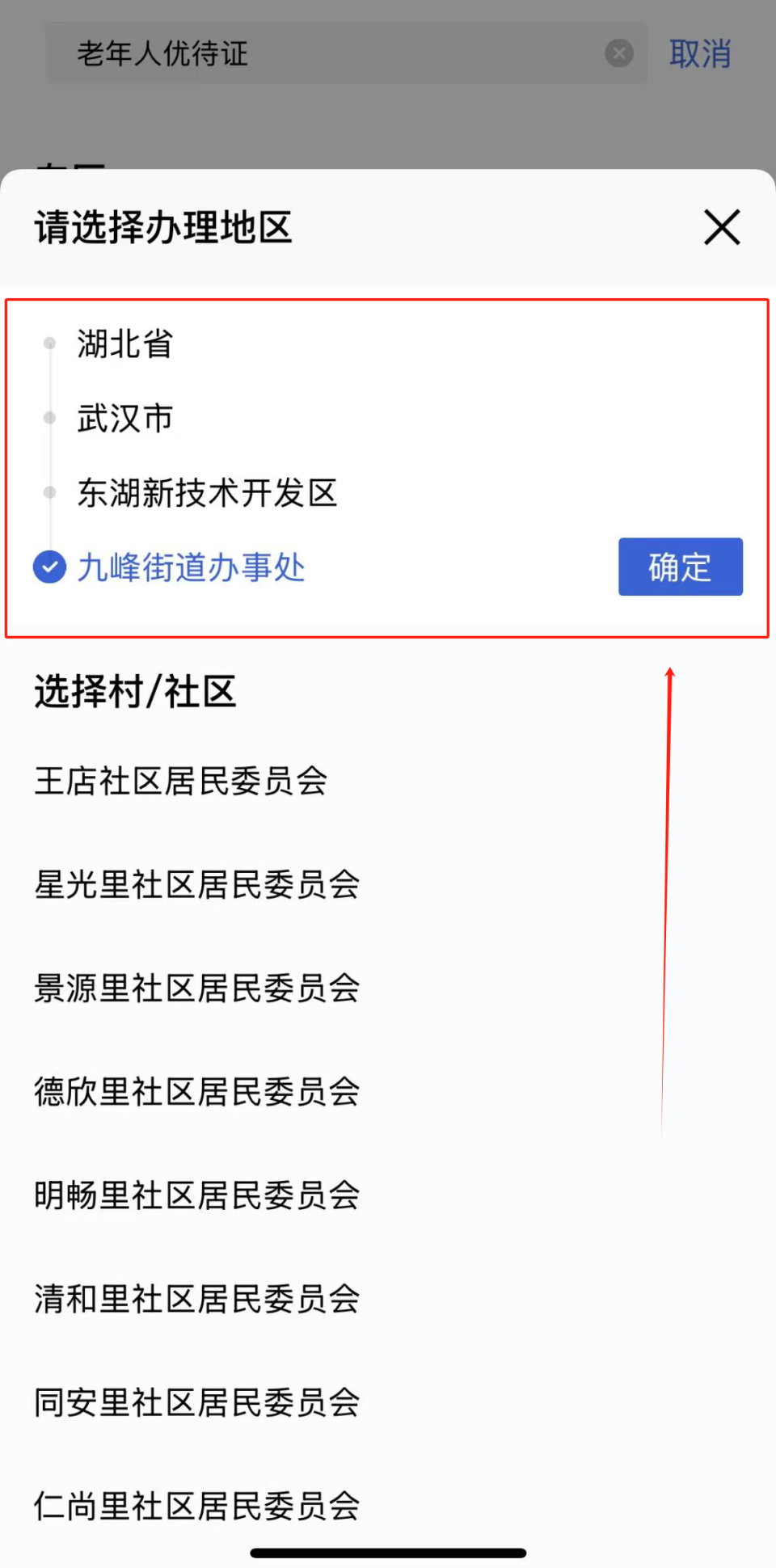Confirm the region with 确定 button
The image size is (776, 1568).
click(680, 567)
